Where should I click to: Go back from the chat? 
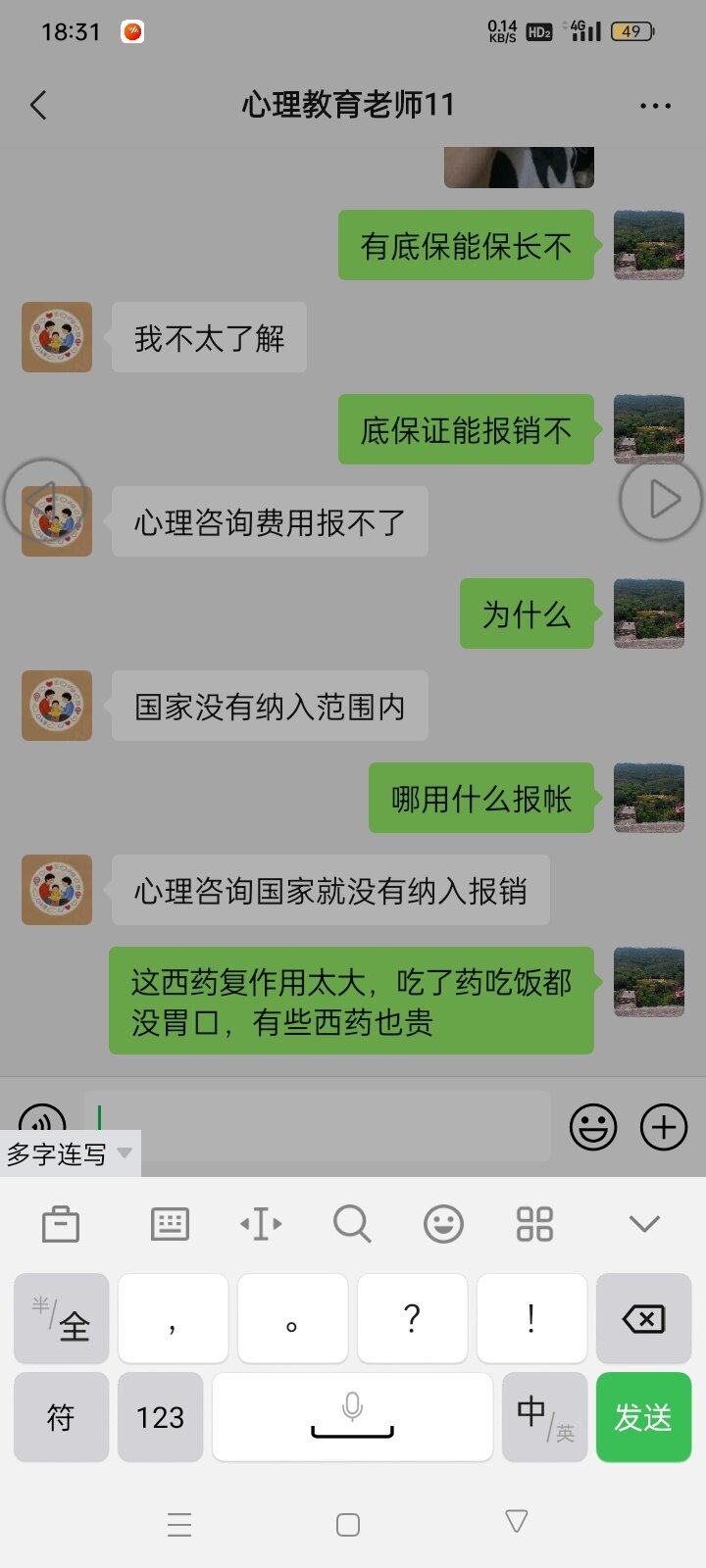coord(39,105)
